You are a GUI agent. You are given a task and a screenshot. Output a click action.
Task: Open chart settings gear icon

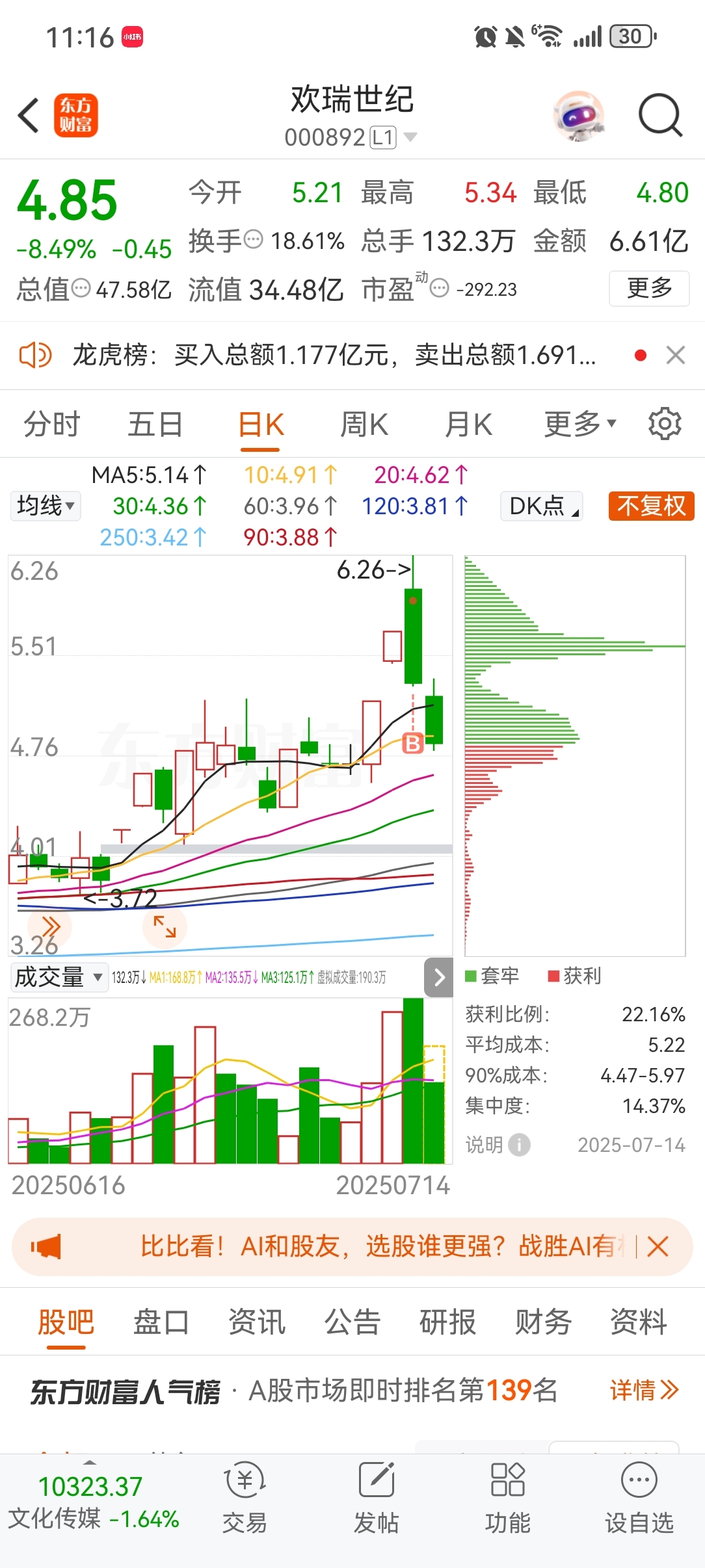[x=665, y=425]
